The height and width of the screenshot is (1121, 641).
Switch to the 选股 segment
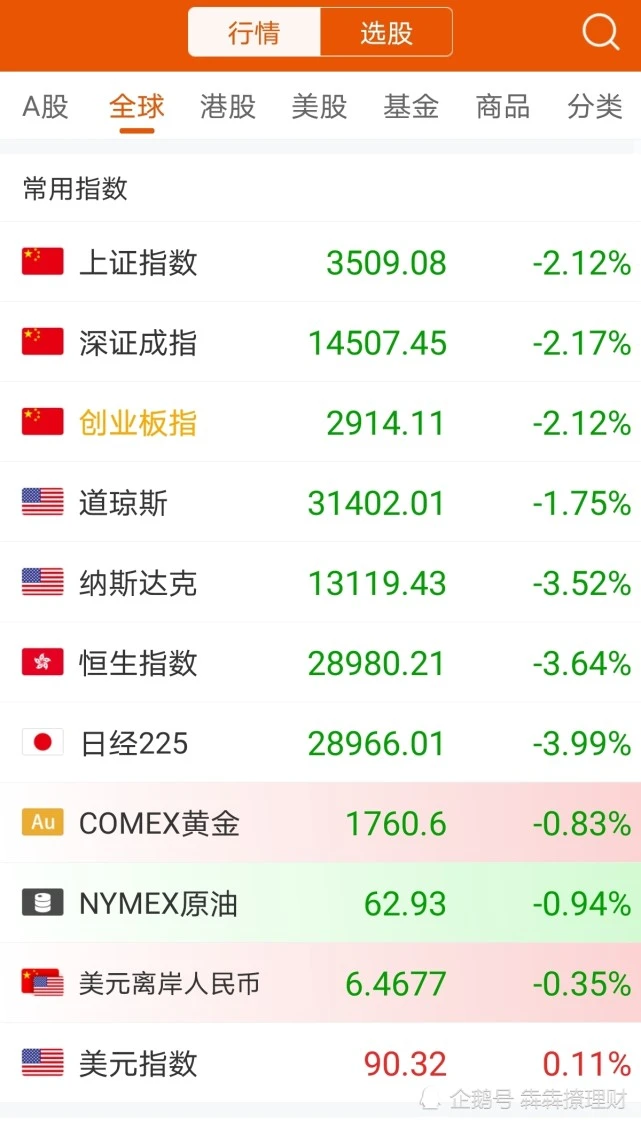386,33
